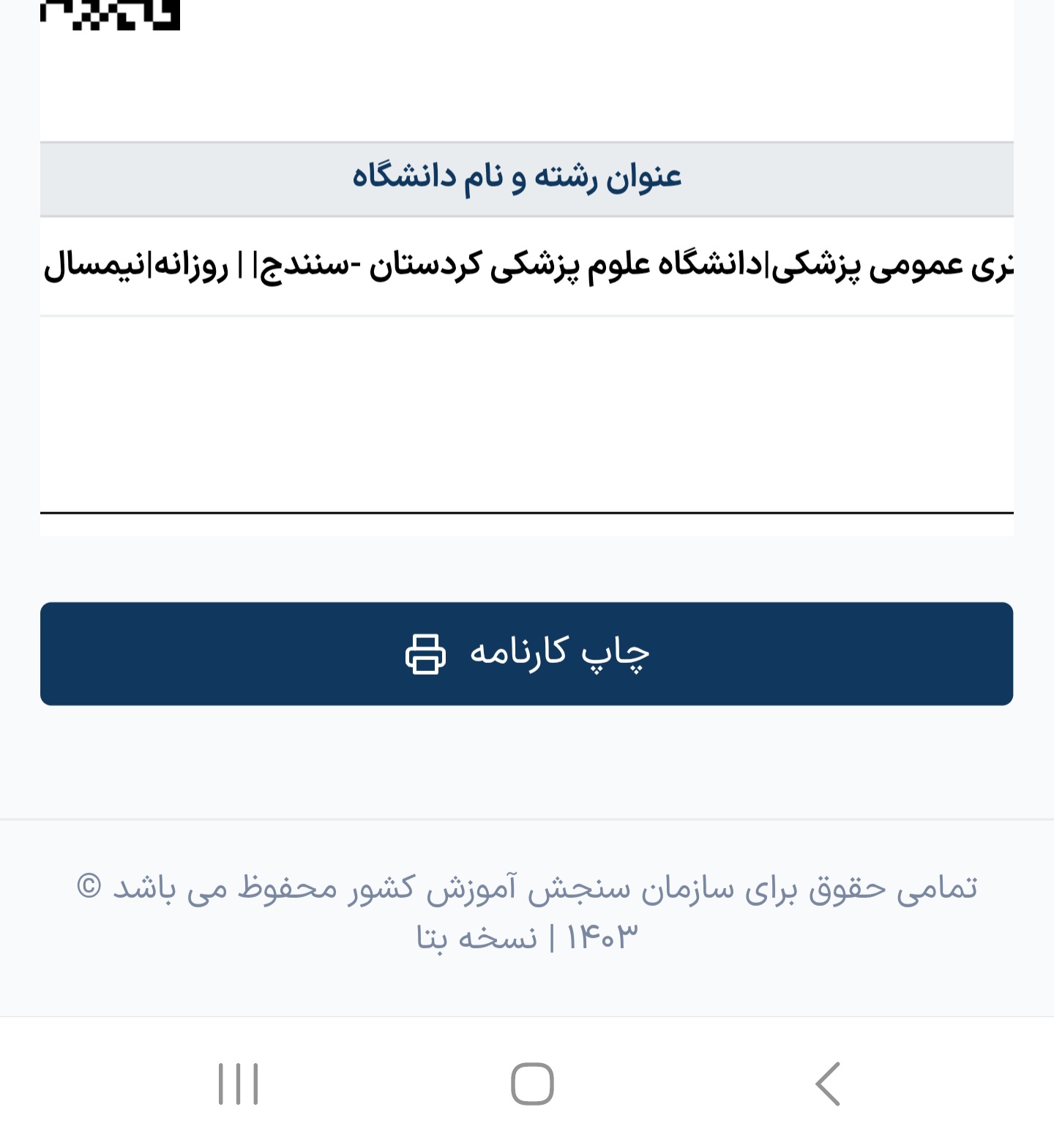Image resolution: width=1054 pixels, height=1148 pixels.
Task: Open the recent apps view
Action: coord(239,1084)
